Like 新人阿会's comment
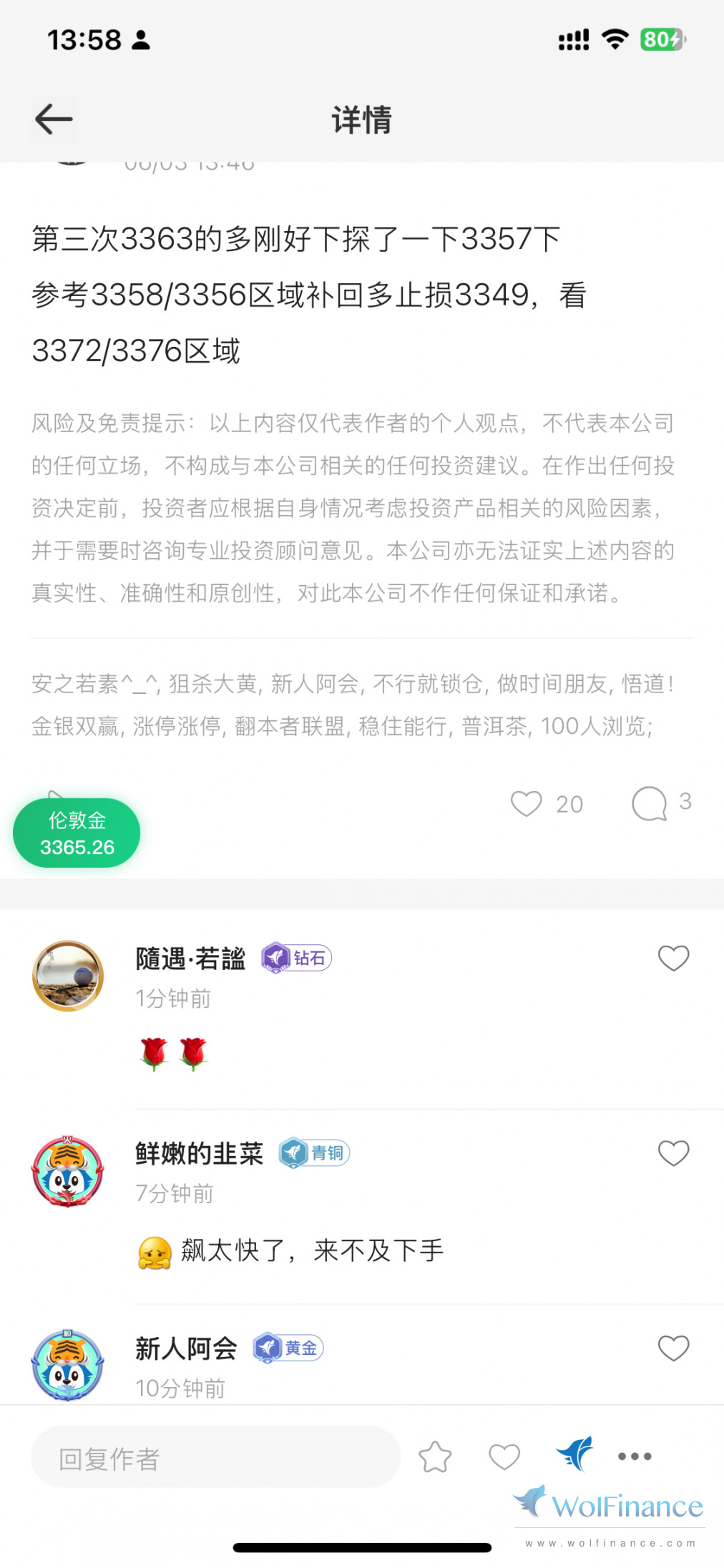This screenshot has width=724, height=1568. coord(673,1348)
